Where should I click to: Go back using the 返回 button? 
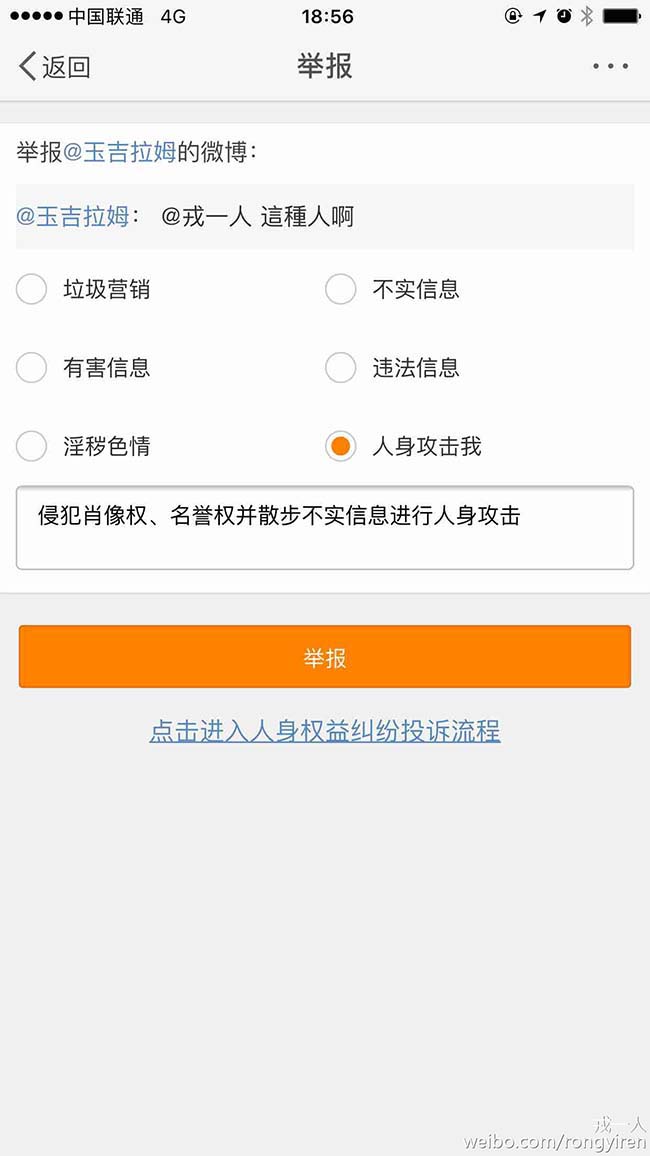point(55,67)
